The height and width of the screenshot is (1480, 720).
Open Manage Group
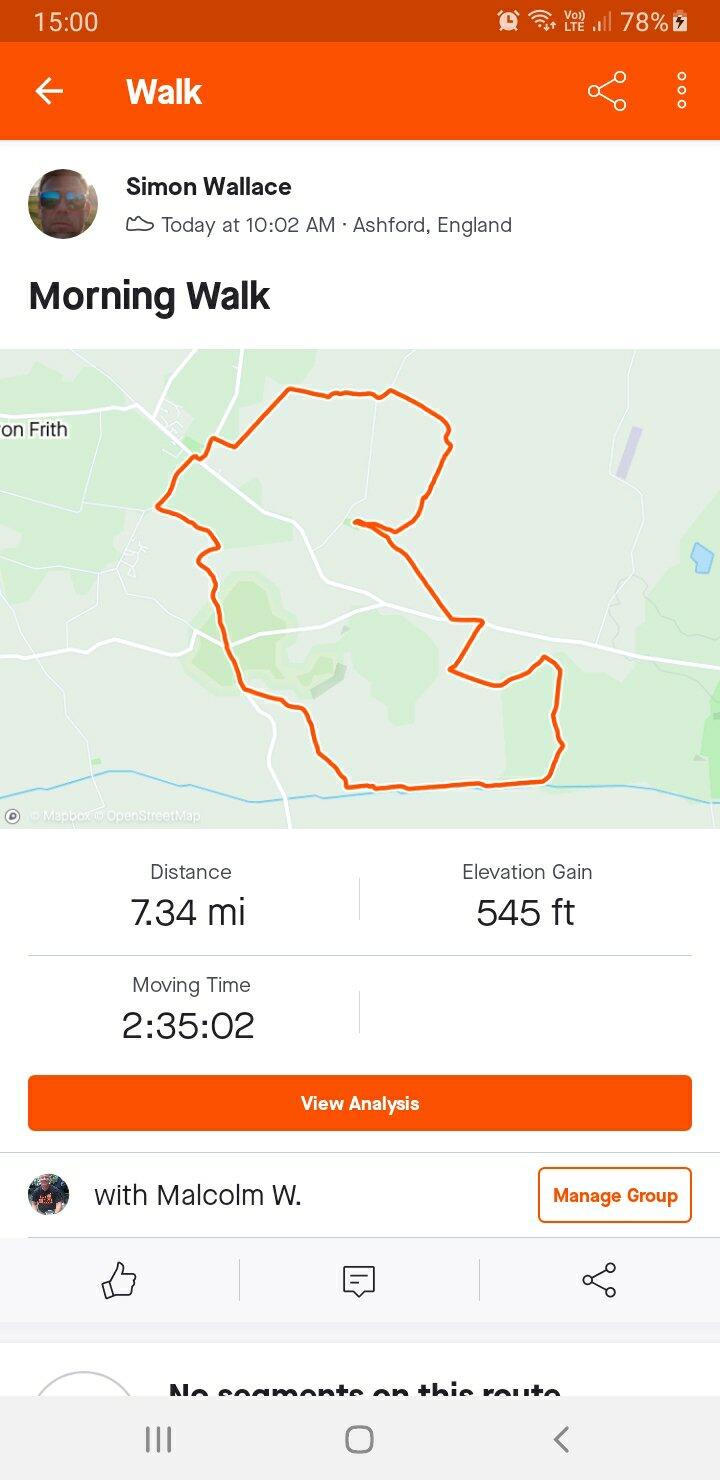(615, 1195)
